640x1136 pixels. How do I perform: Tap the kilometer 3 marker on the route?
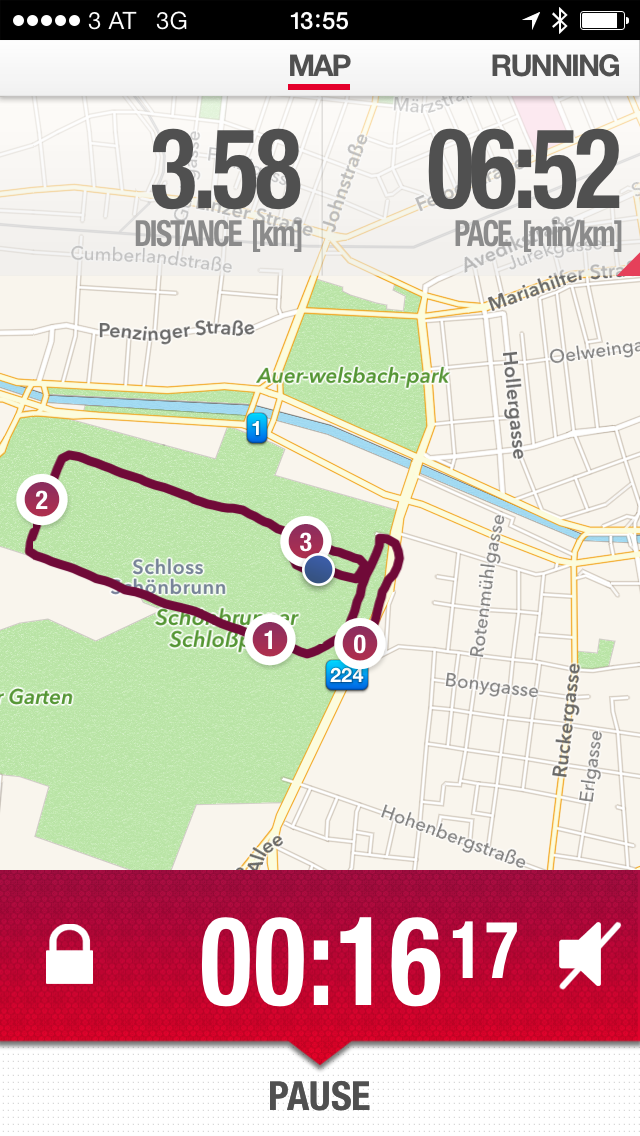(307, 541)
